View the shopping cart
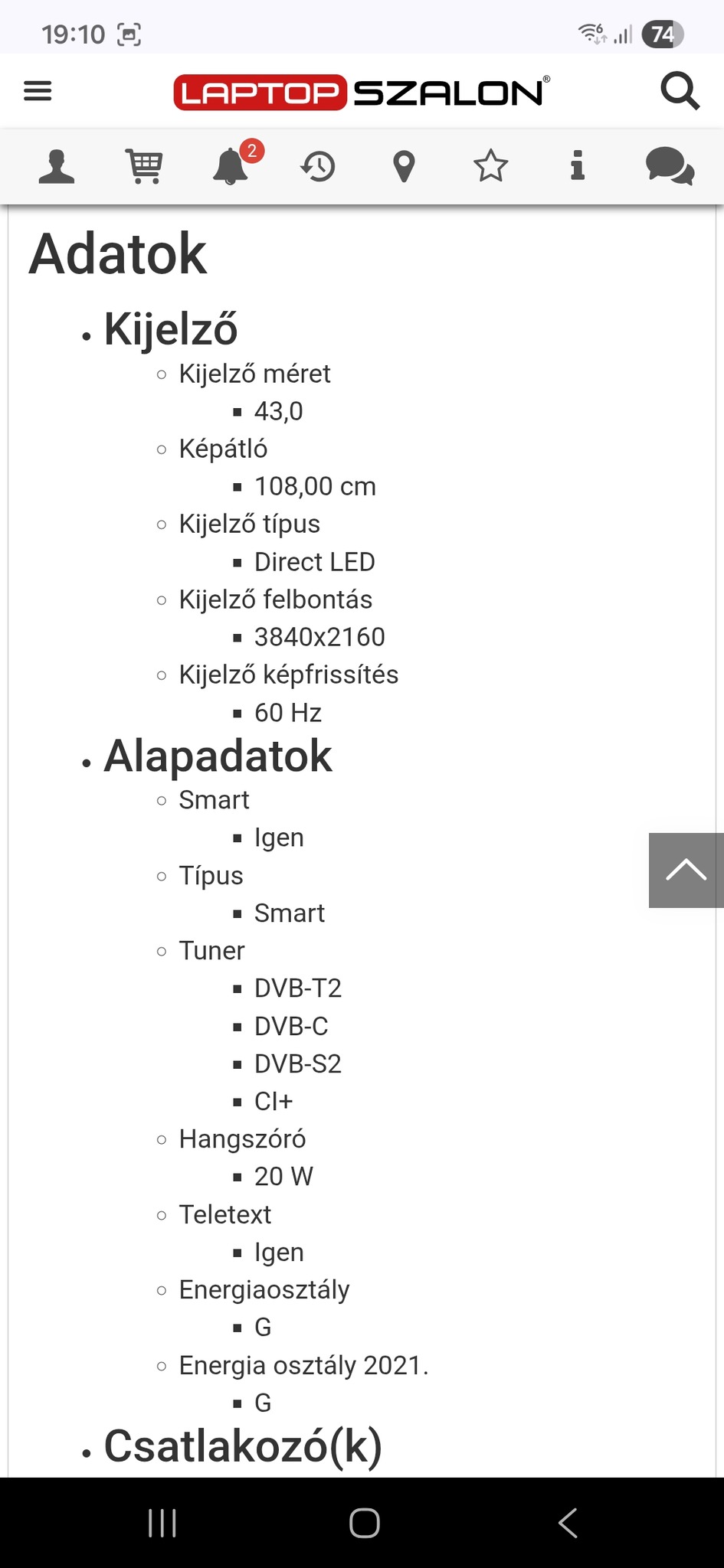 coord(144,166)
